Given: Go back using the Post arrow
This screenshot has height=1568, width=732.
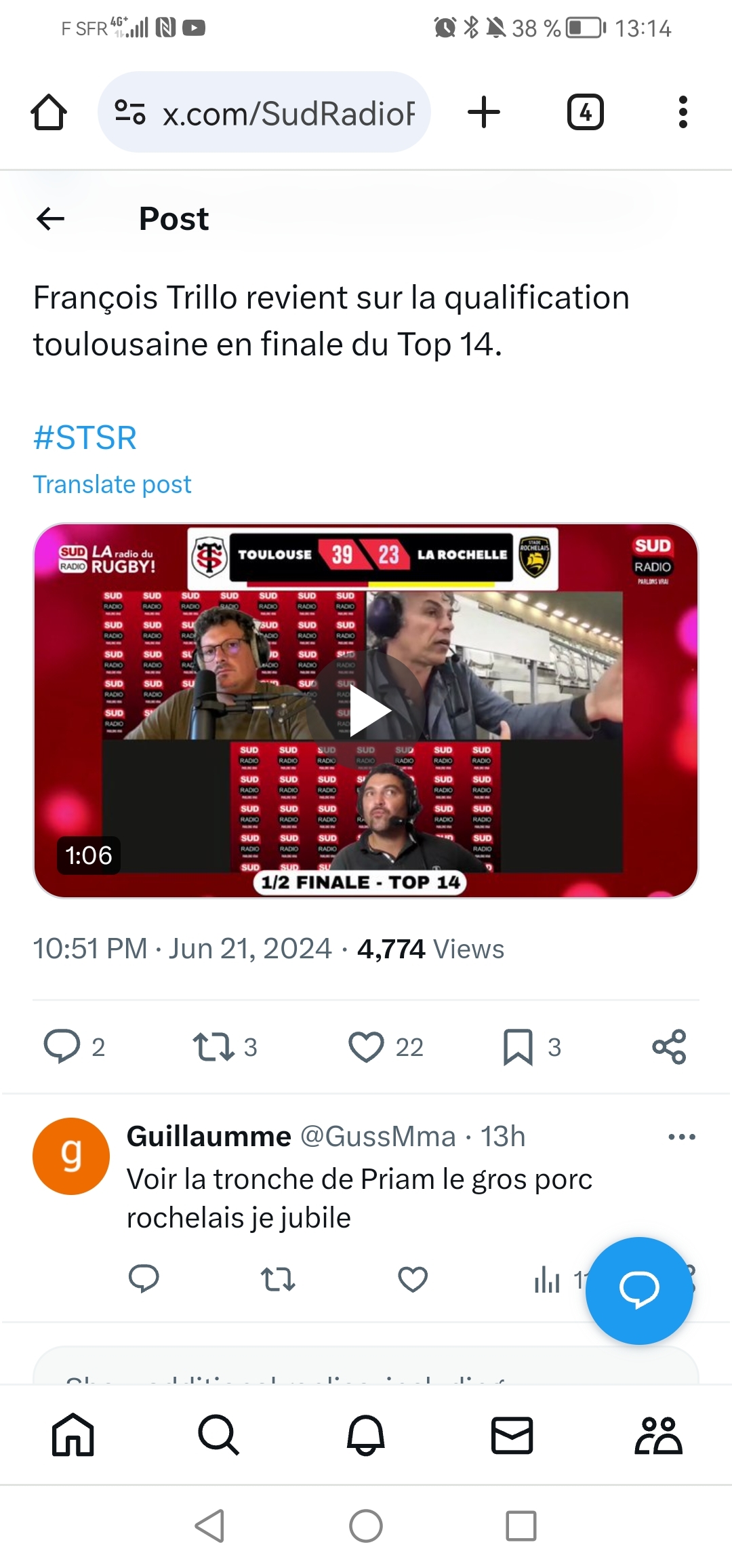Looking at the screenshot, I should point(50,218).
